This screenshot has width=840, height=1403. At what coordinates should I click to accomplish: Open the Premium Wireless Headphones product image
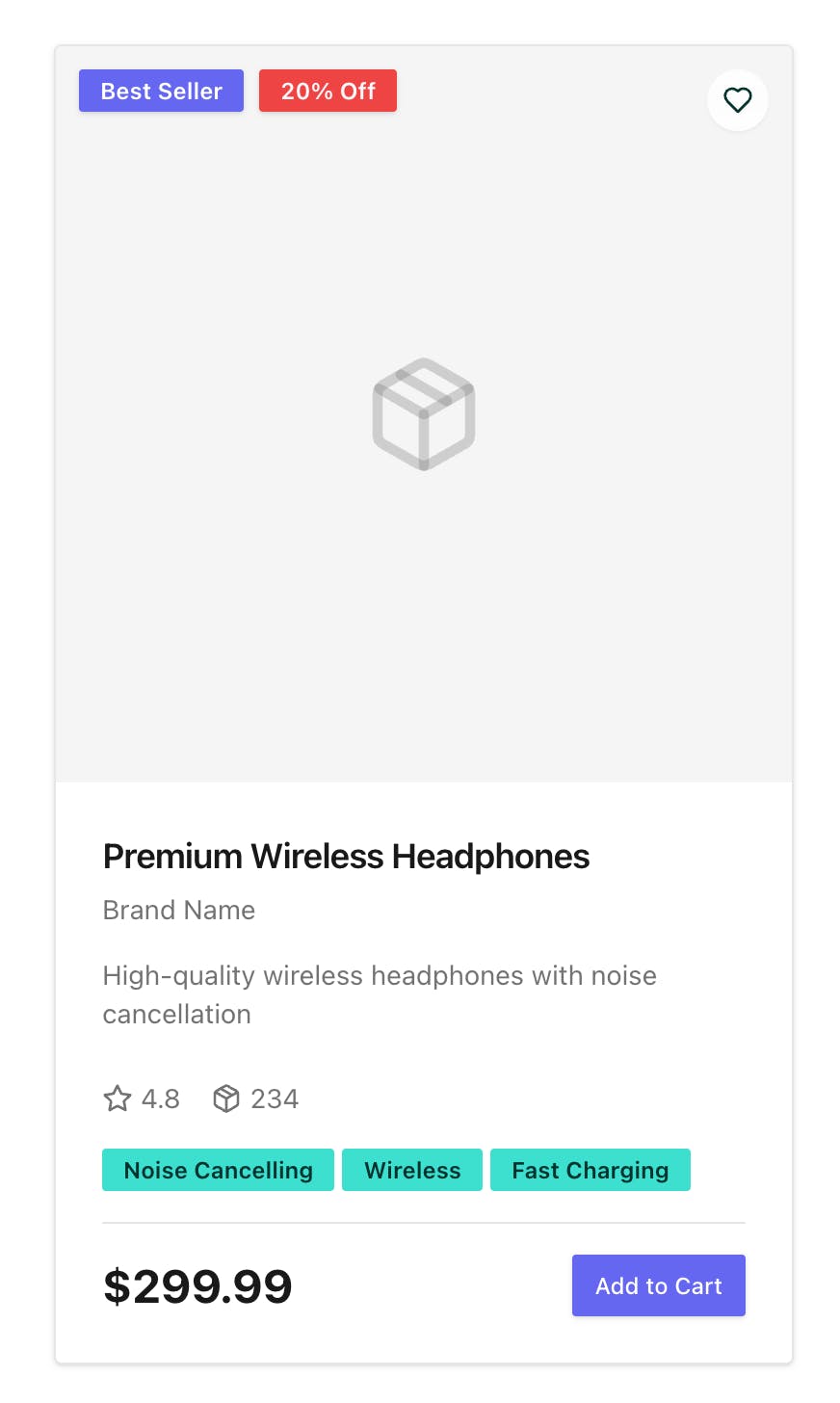(x=424, y=414)
